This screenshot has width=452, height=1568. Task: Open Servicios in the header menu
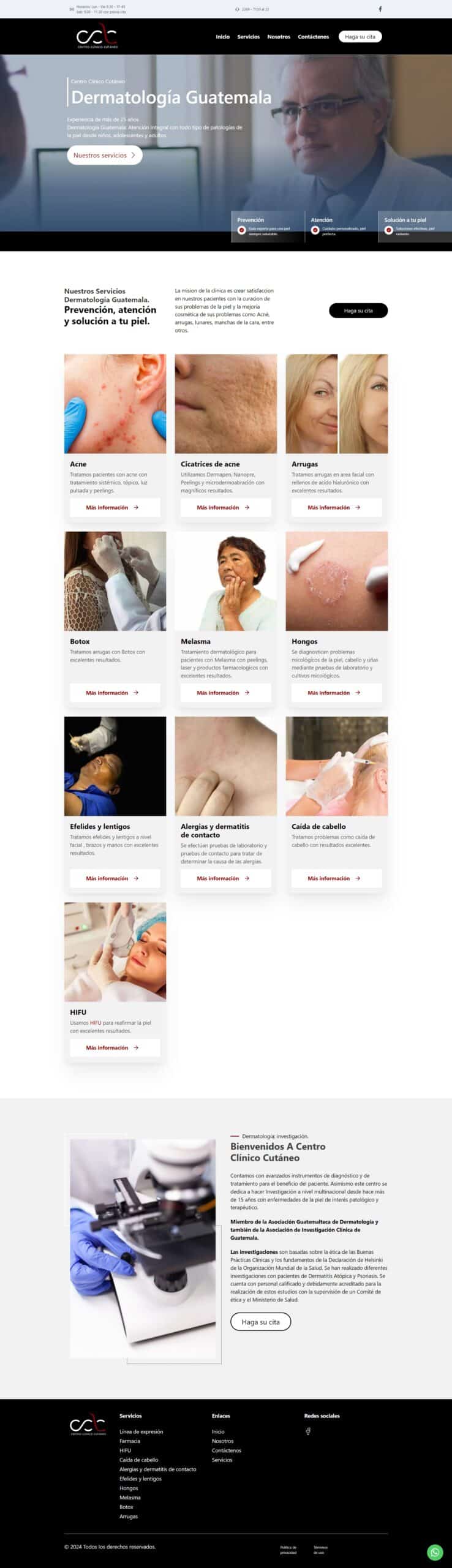tap(248, 37)
